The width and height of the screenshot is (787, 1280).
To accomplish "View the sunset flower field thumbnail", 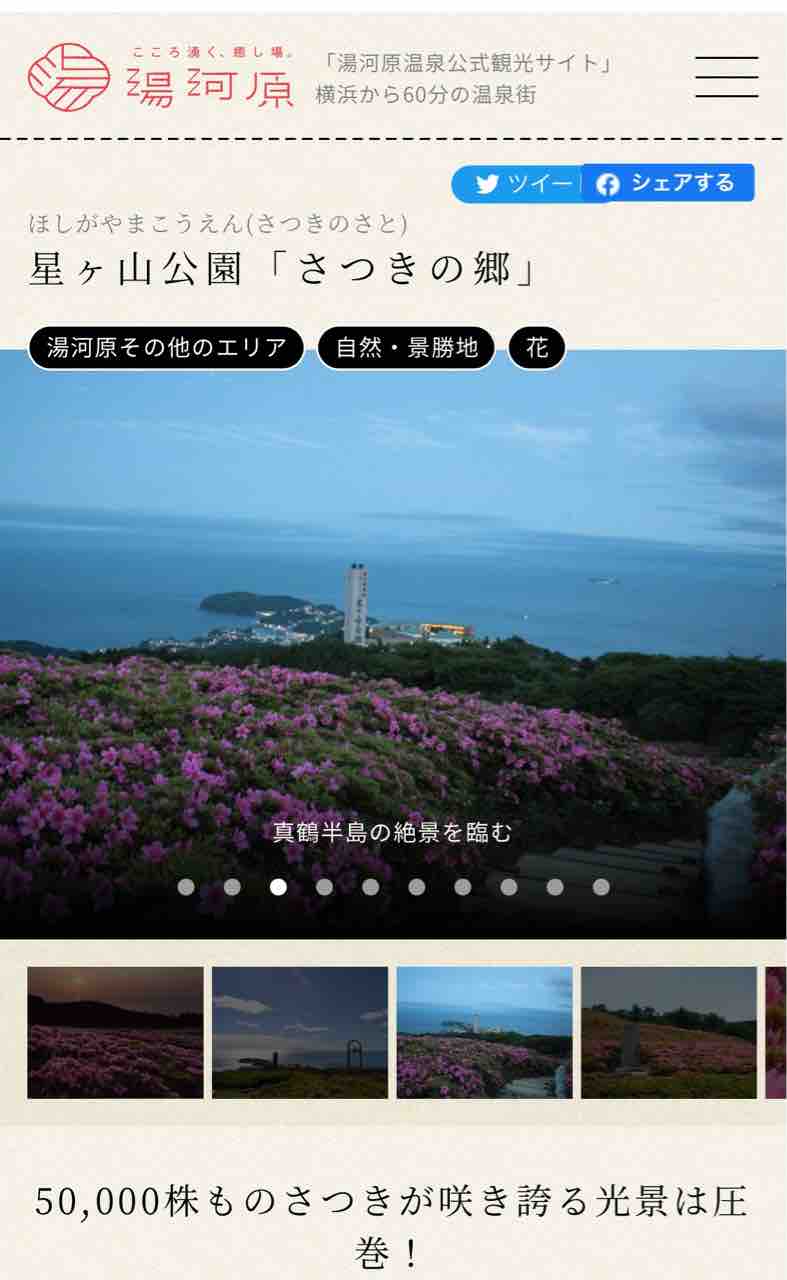I will point(115,1032).
